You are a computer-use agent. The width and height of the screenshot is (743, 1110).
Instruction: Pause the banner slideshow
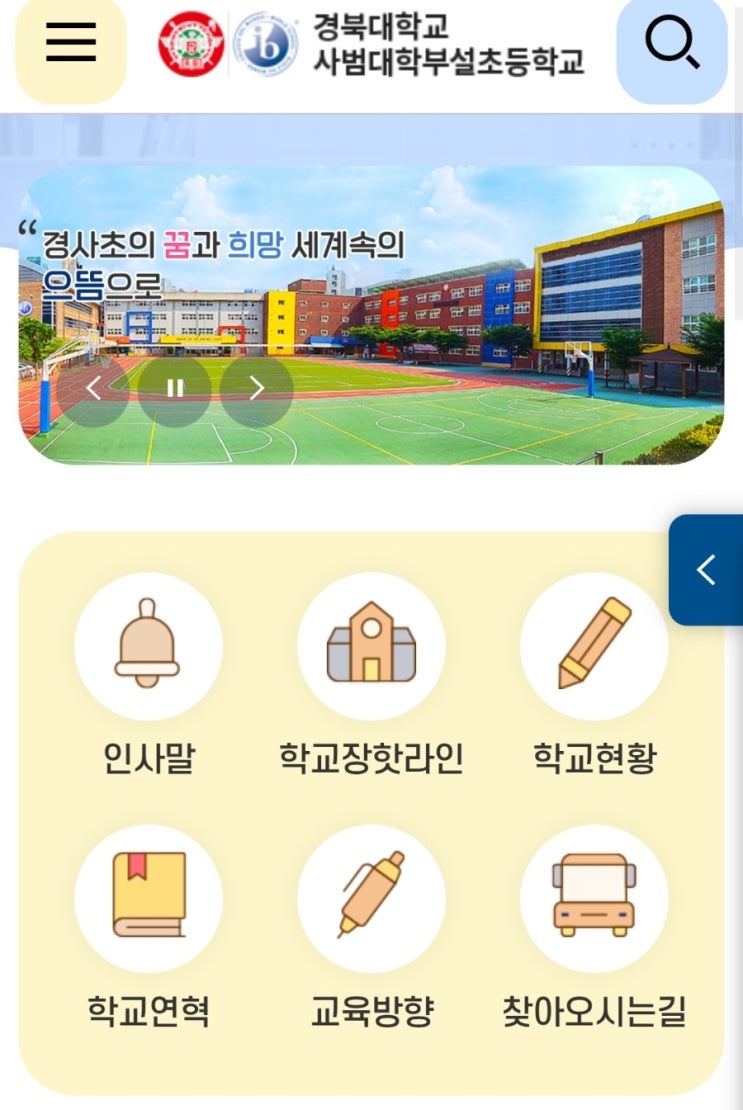(x=175, y=388)
